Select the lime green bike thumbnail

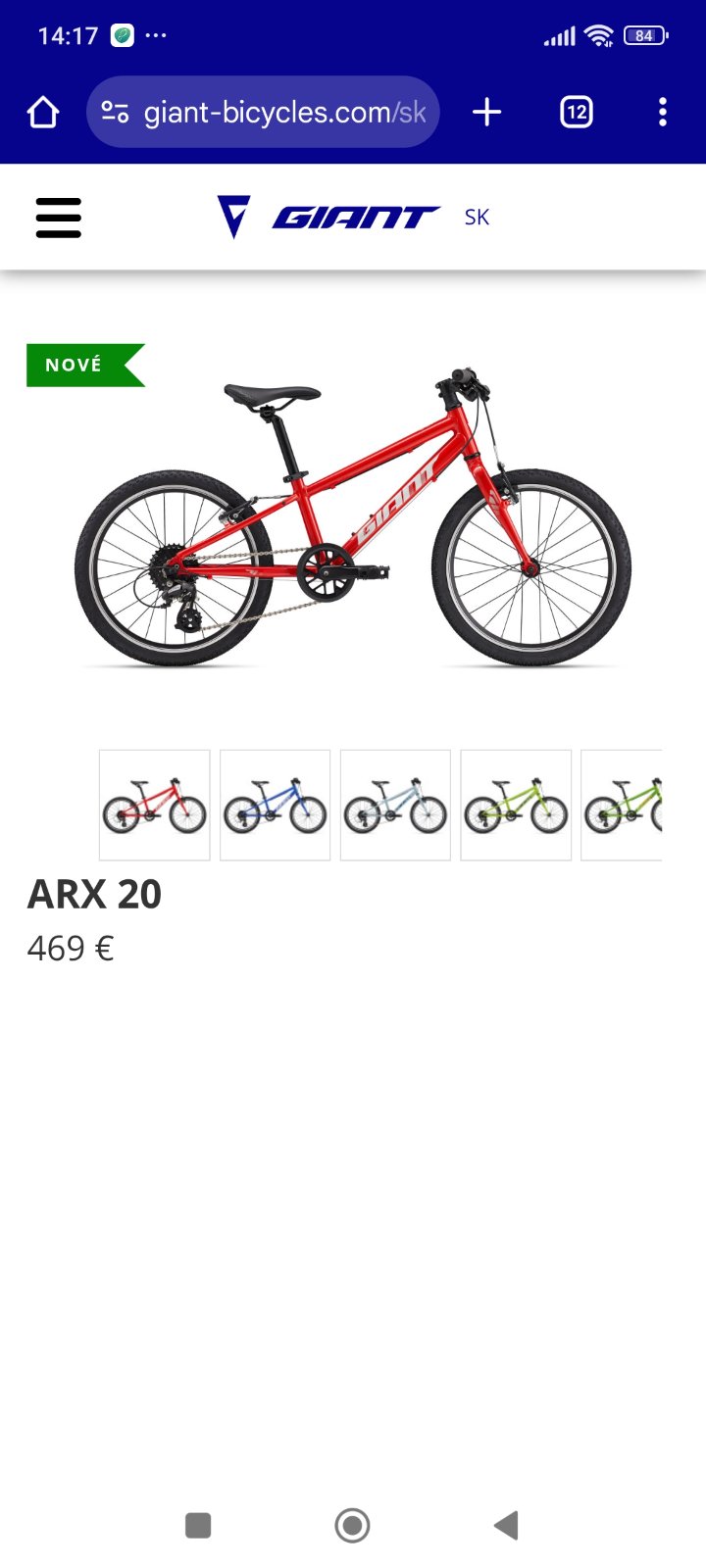[x=516, y=806]
